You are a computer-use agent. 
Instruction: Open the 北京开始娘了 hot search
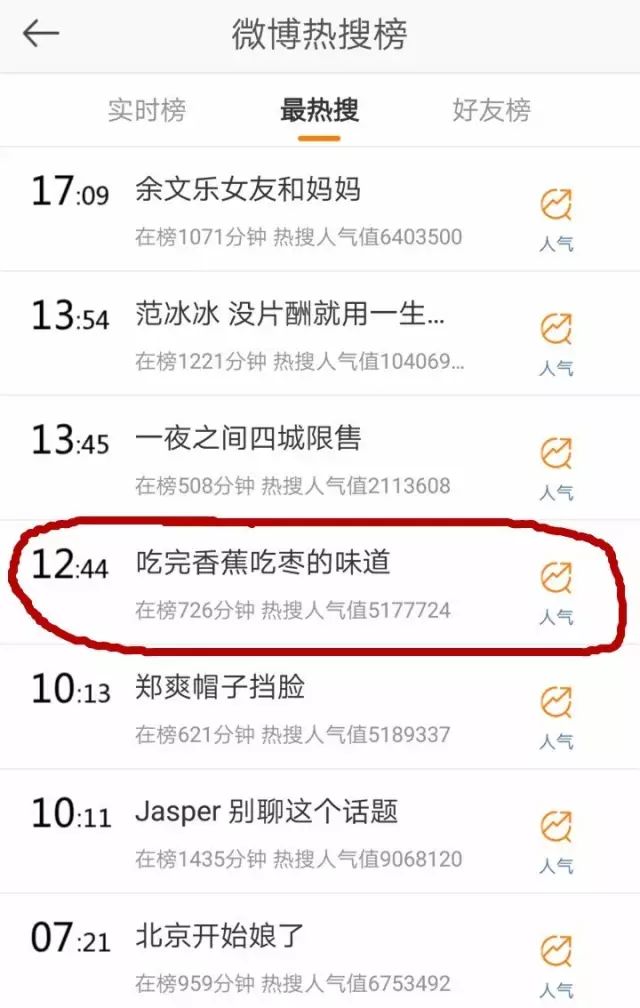point(220,936)
